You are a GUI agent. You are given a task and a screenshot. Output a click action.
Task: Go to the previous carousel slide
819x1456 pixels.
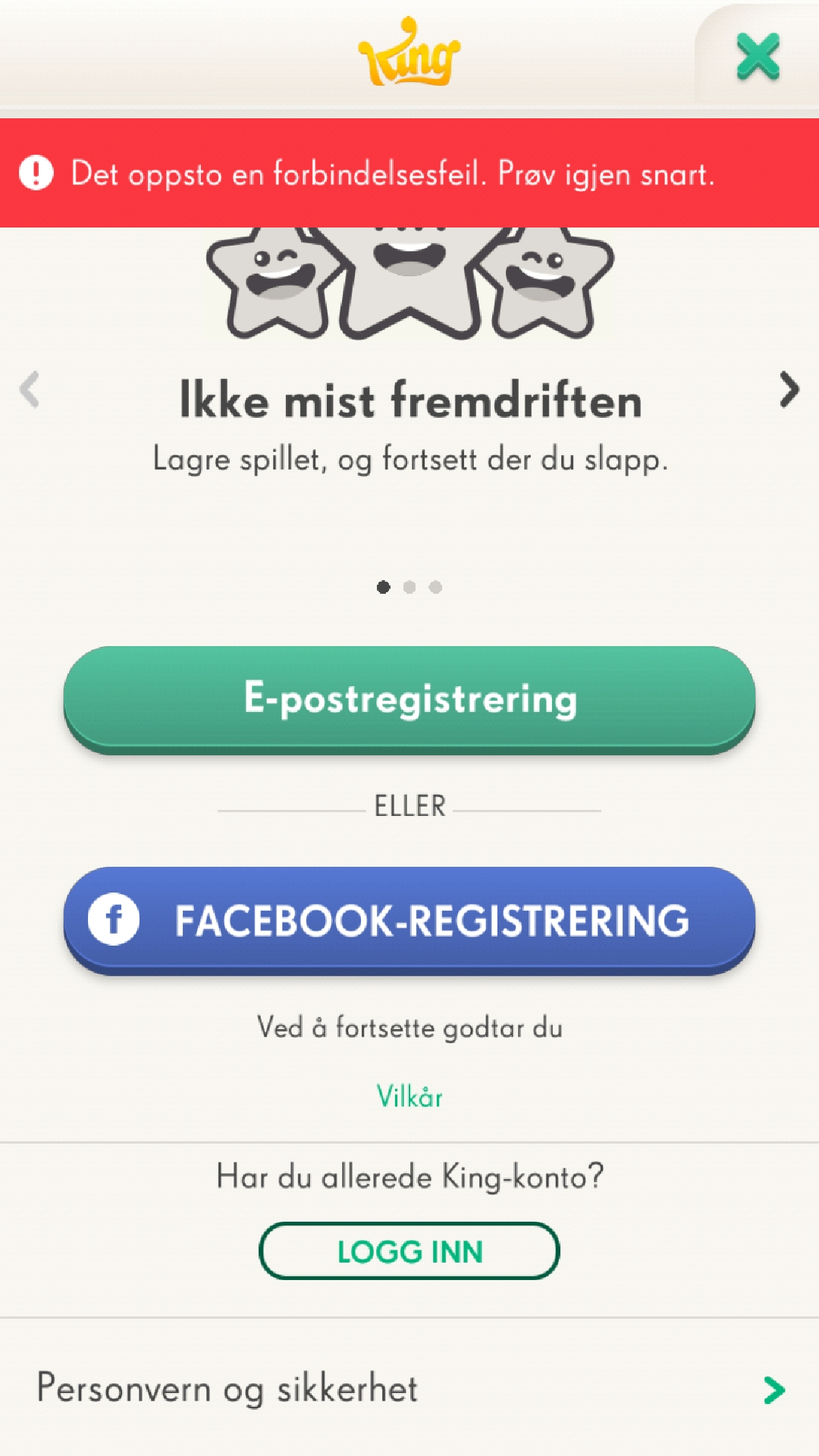coord(30,391)
